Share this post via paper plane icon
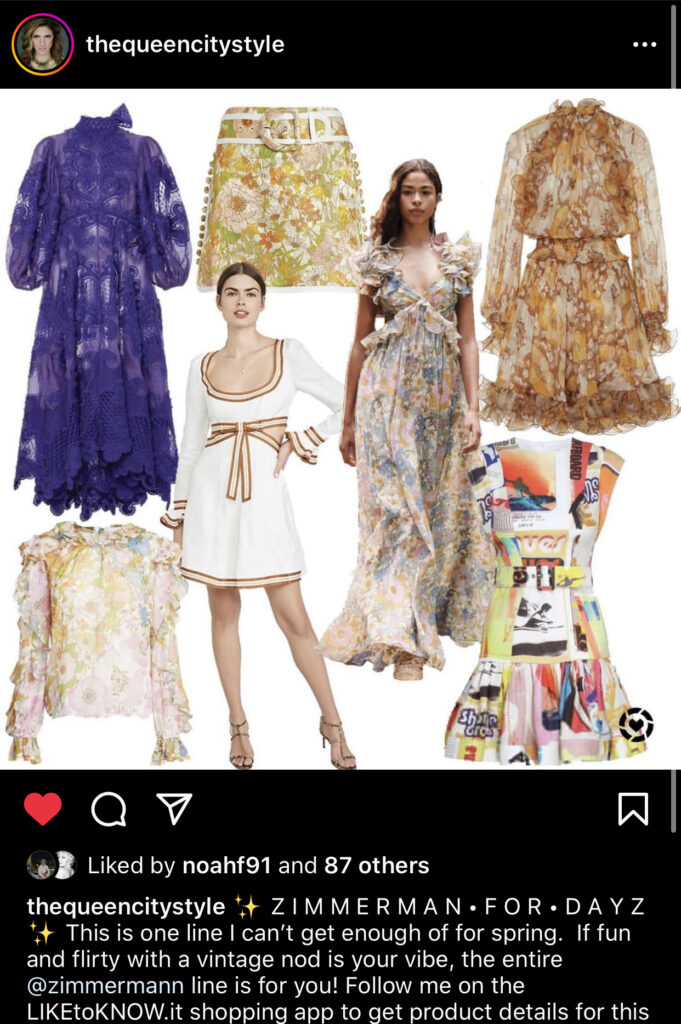This screenshot has height=1024, width=681. point(175,808)
